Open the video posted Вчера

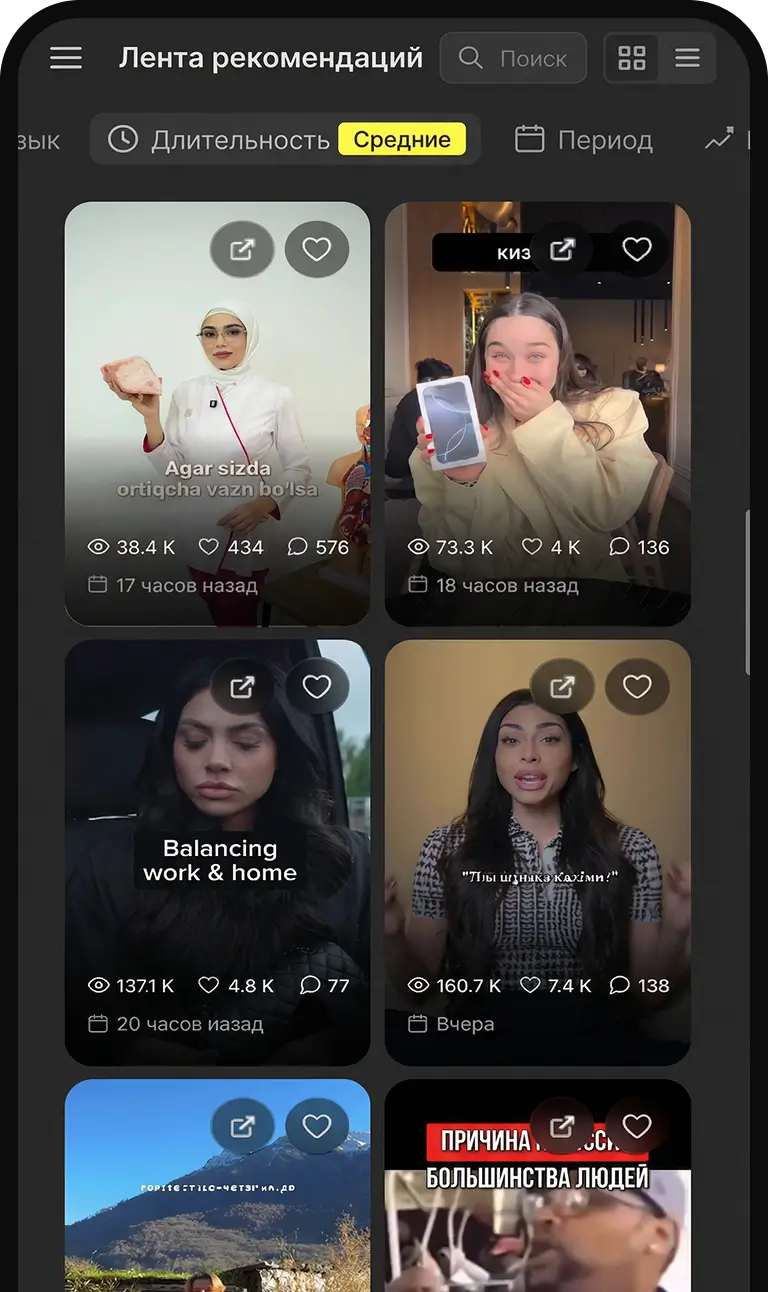click(x=537, y=852)
